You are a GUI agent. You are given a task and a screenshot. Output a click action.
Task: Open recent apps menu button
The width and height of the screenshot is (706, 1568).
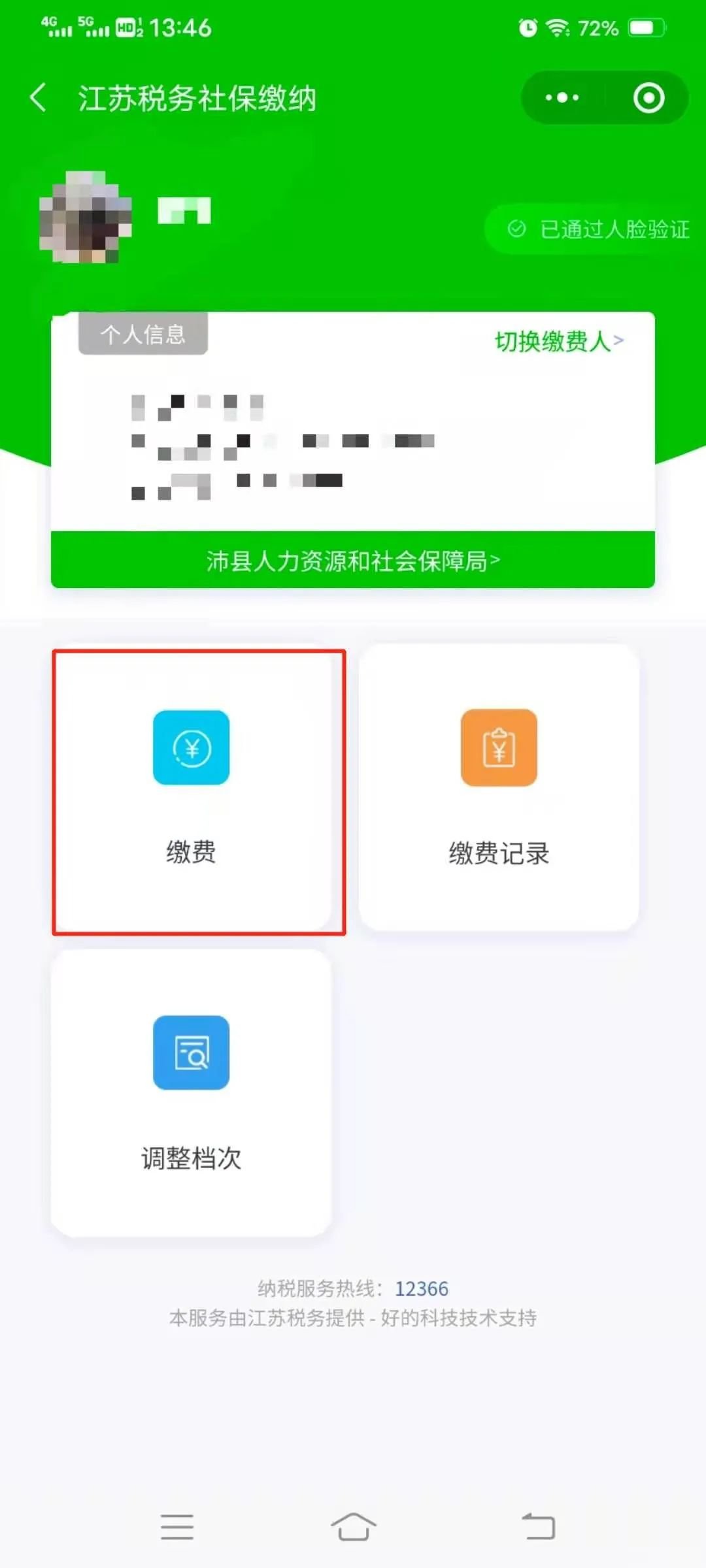click(176, 1527)
